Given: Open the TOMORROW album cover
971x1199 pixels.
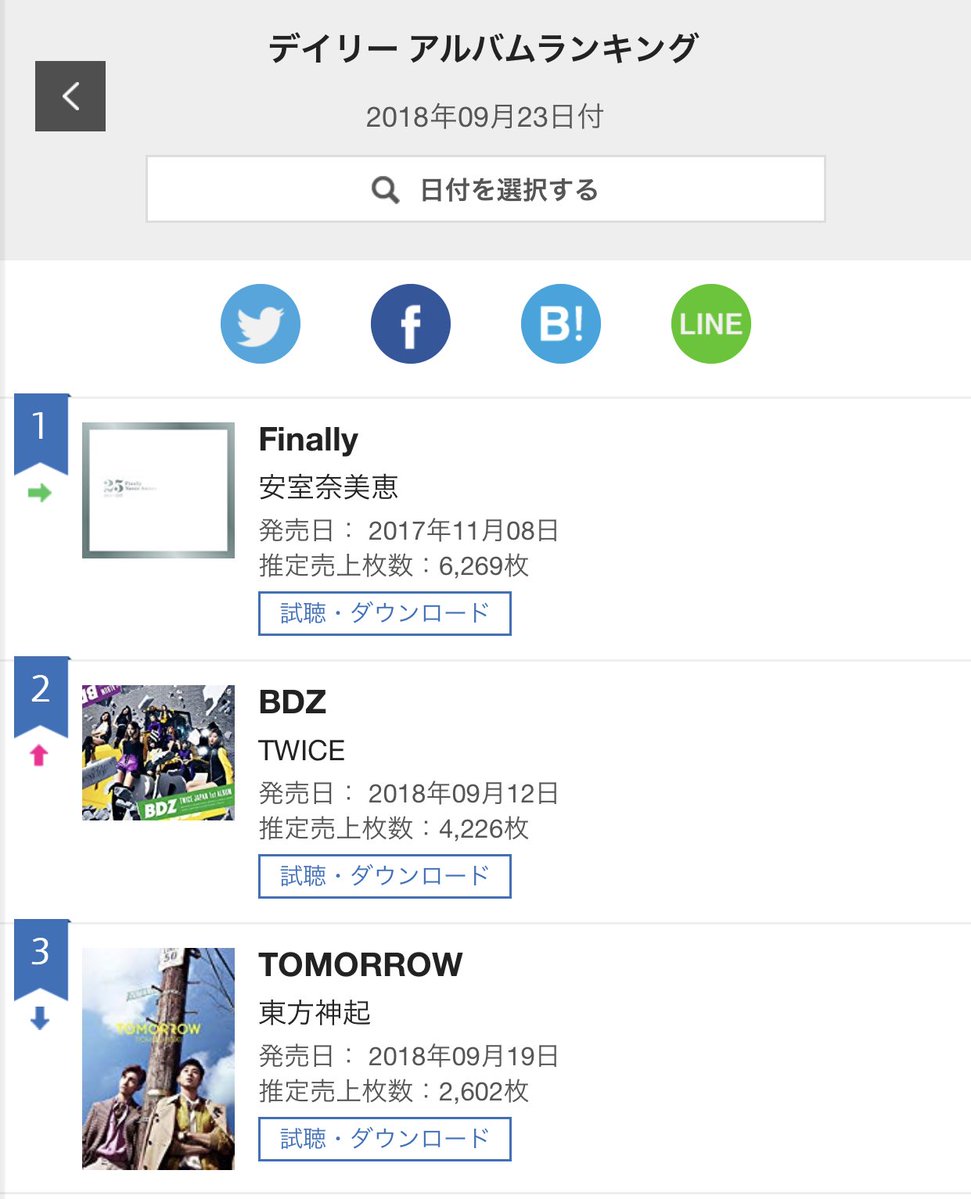Looking at the screenshot, I should point(158,1058).
